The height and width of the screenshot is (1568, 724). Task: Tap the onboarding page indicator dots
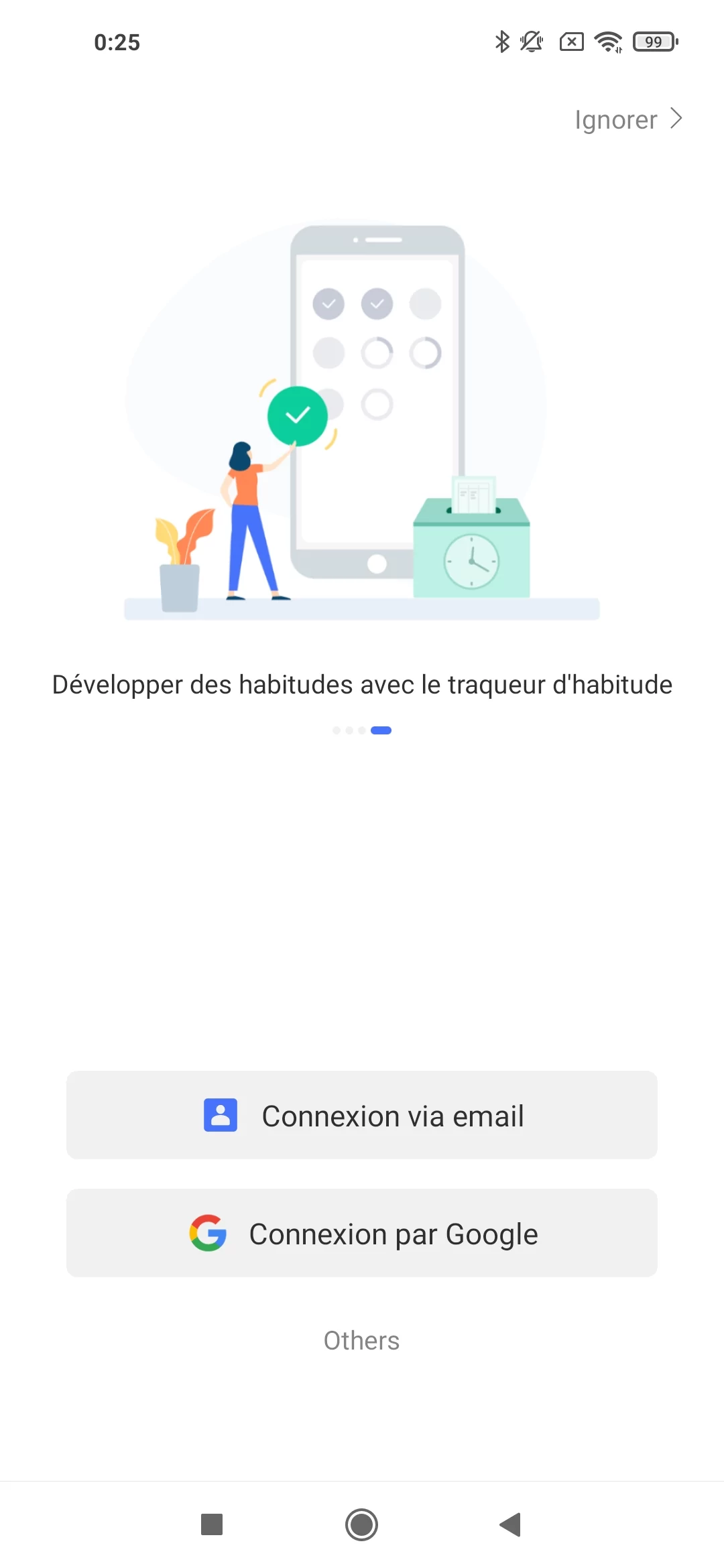click(x=362, y=730)
